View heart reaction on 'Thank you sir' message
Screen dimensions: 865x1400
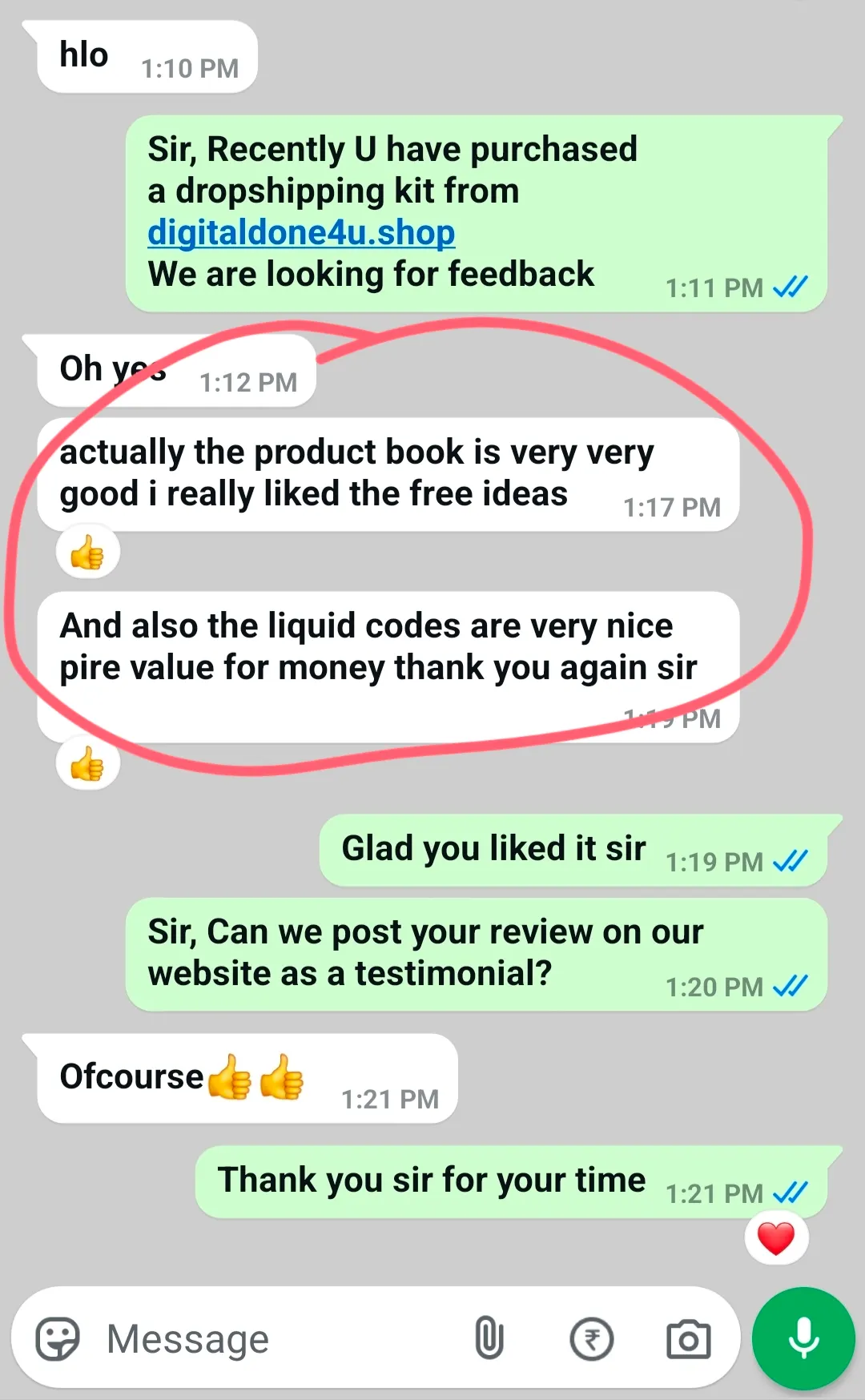pyautogui.click(x=775, y=1238)
